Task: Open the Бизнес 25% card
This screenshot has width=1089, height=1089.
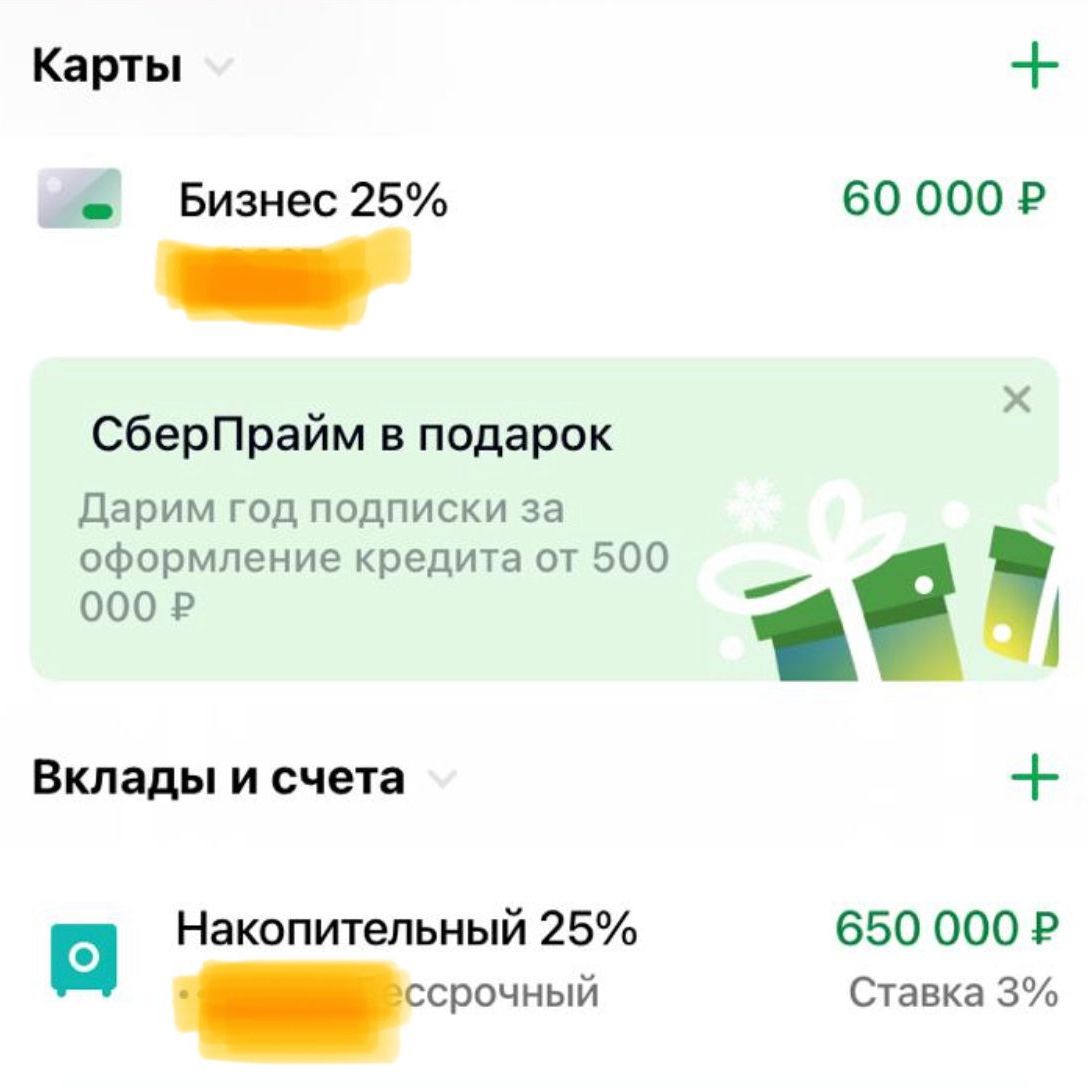Action: [312, 202]
